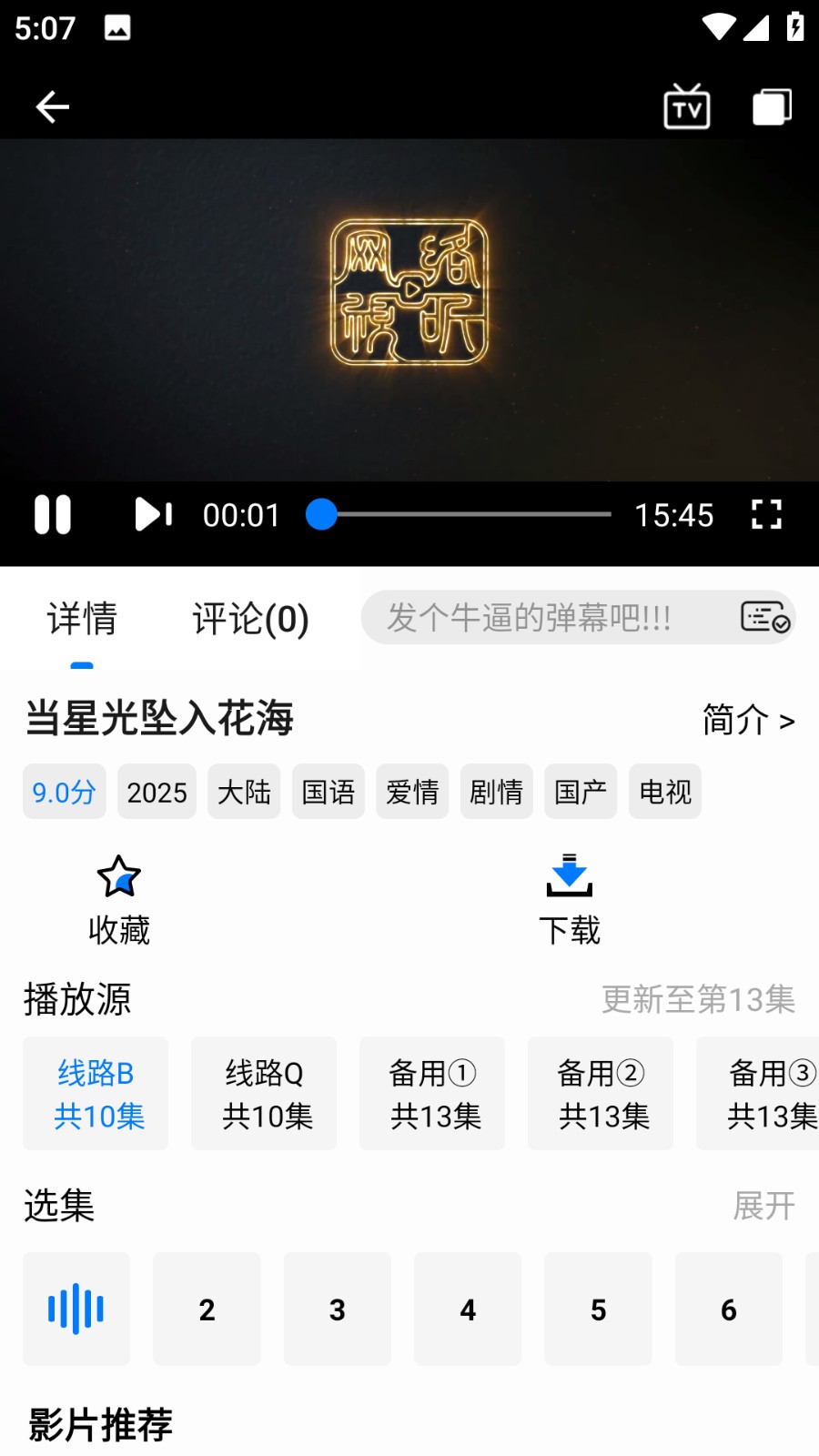This screenshot has height=1456, width=819.
Task: Open the 详情 details tab
Action: click(x=81, y=619)
